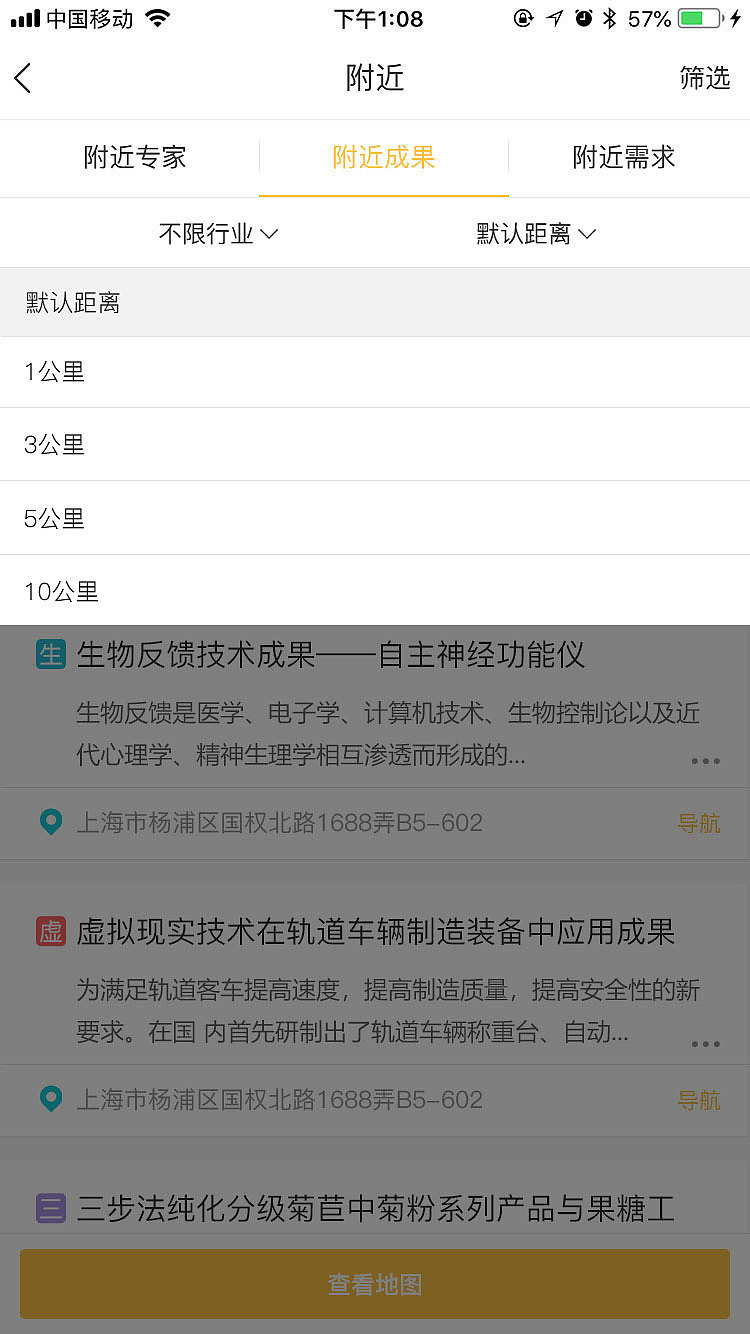Tap the 三 icon beside 三步法纯化 item

50,1209
